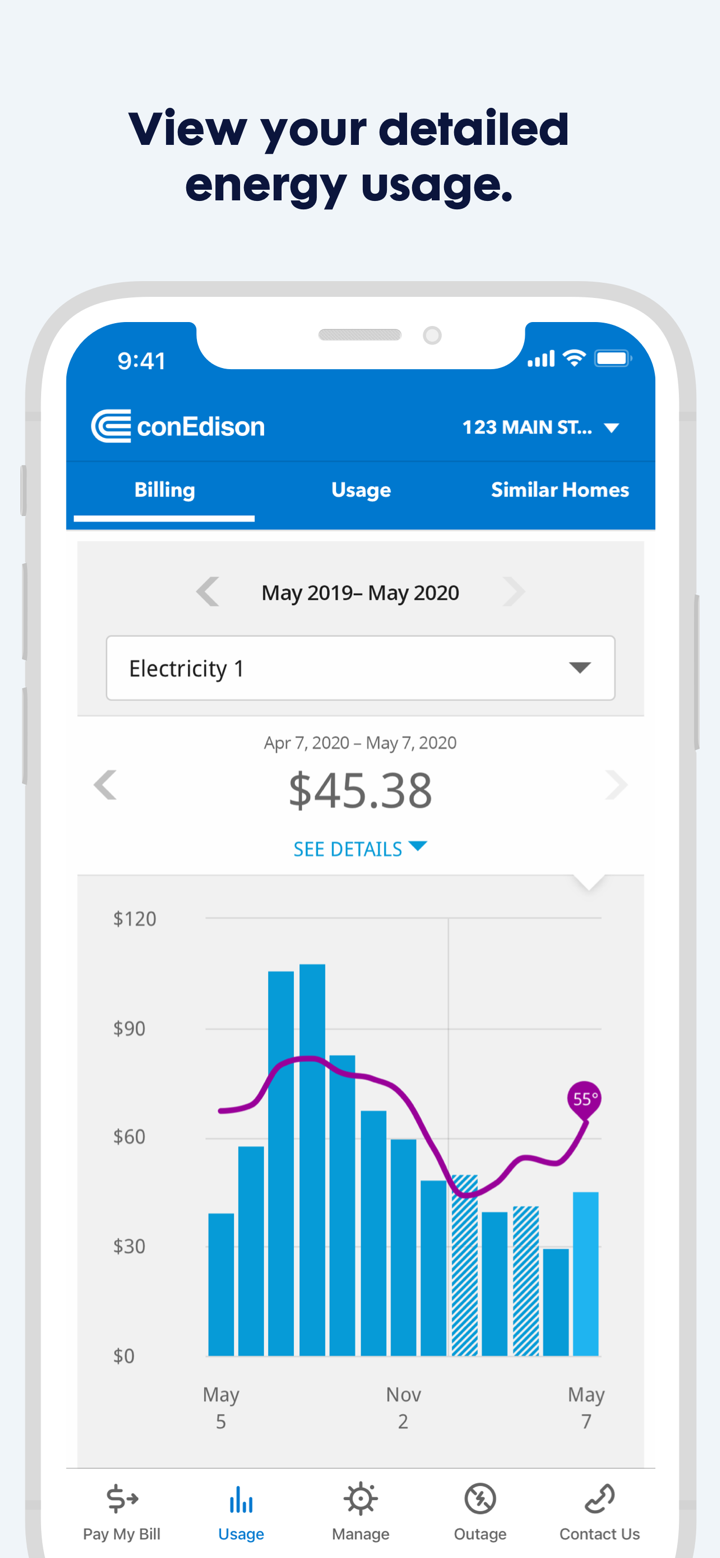Viewport: 720px width, 1558px height.
Task: Select the Contact Us phone icon
Action: click(x=599, y=1500)
